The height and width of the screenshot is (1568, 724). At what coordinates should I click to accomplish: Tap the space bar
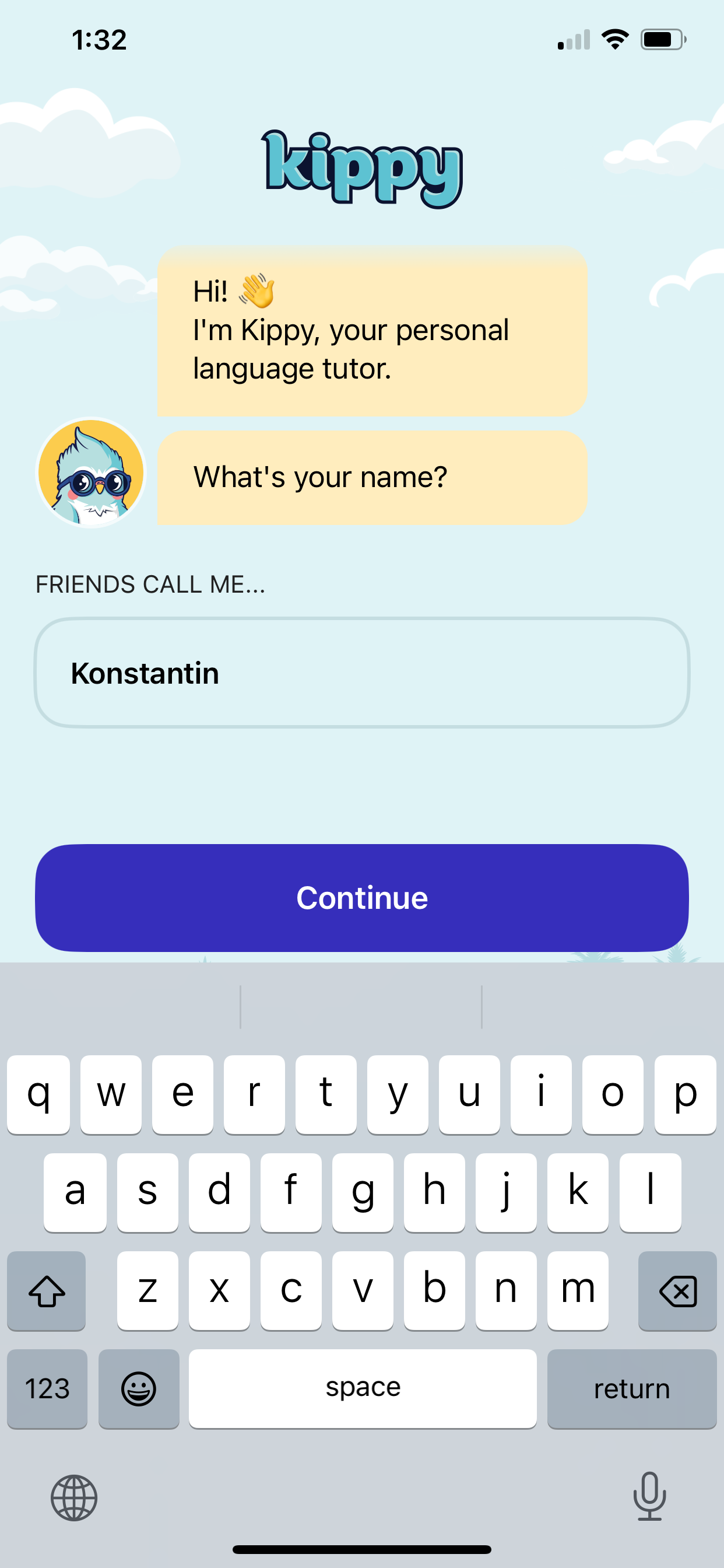click(363, 1388)
